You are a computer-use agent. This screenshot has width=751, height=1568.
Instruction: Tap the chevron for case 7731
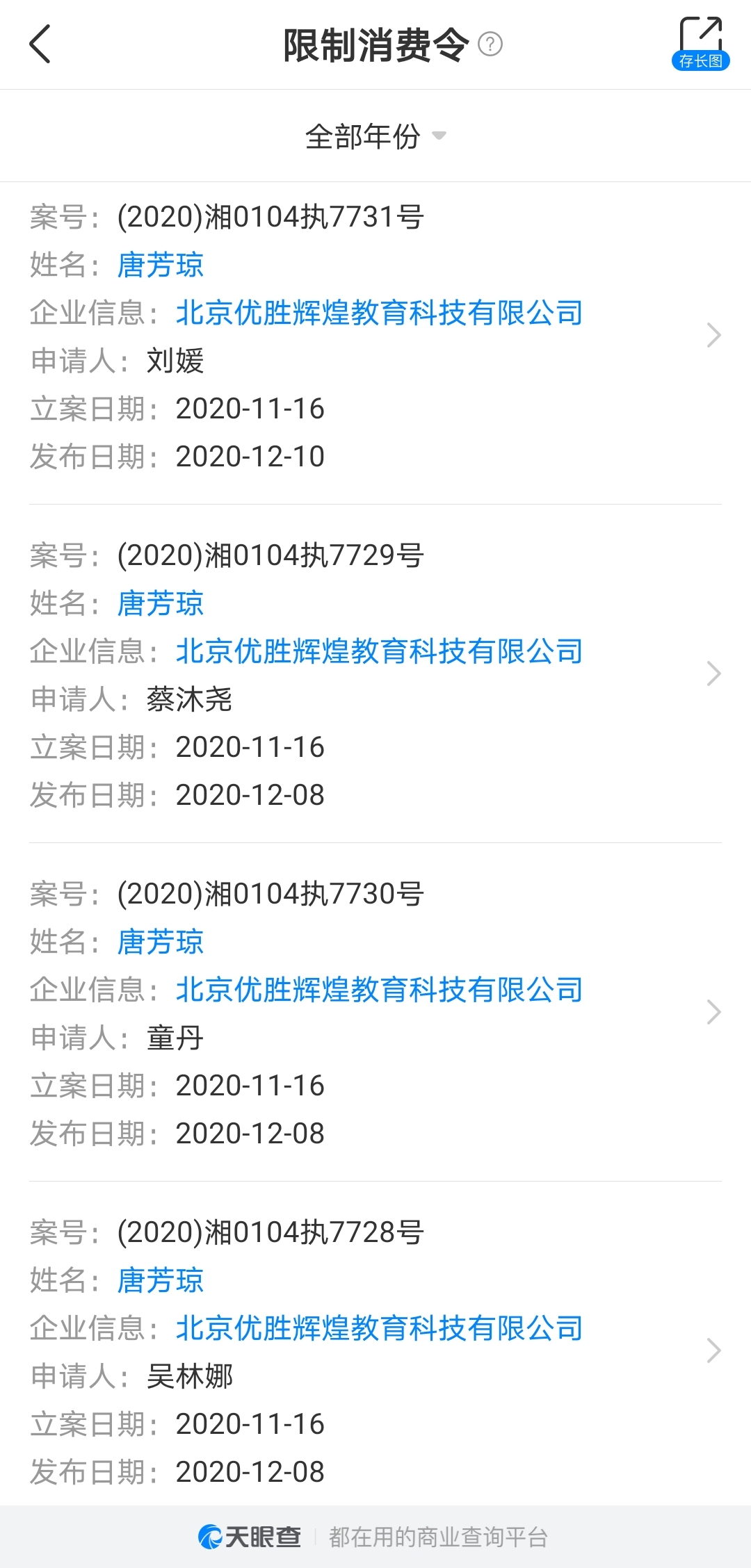click(713, 336)
